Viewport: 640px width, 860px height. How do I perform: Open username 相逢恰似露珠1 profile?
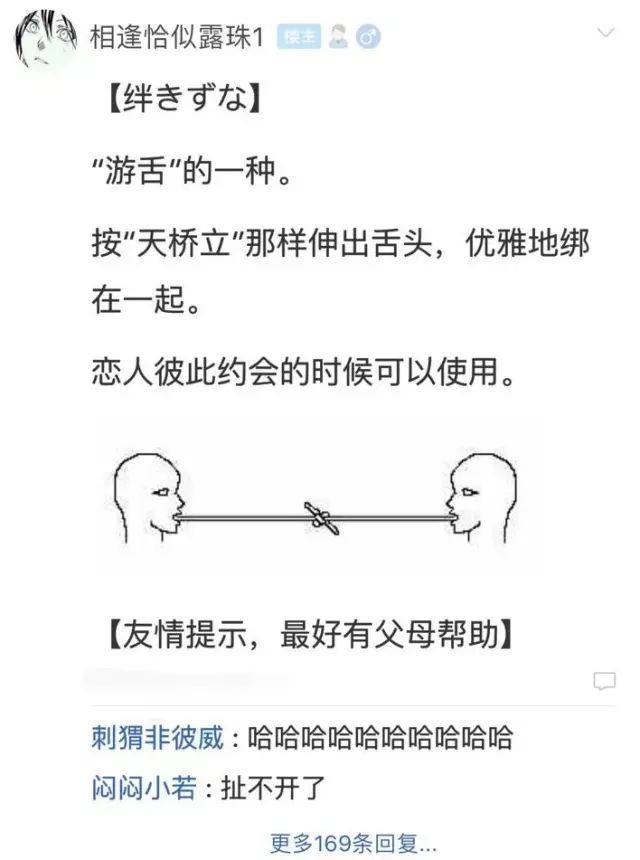(x=176, y=38)
